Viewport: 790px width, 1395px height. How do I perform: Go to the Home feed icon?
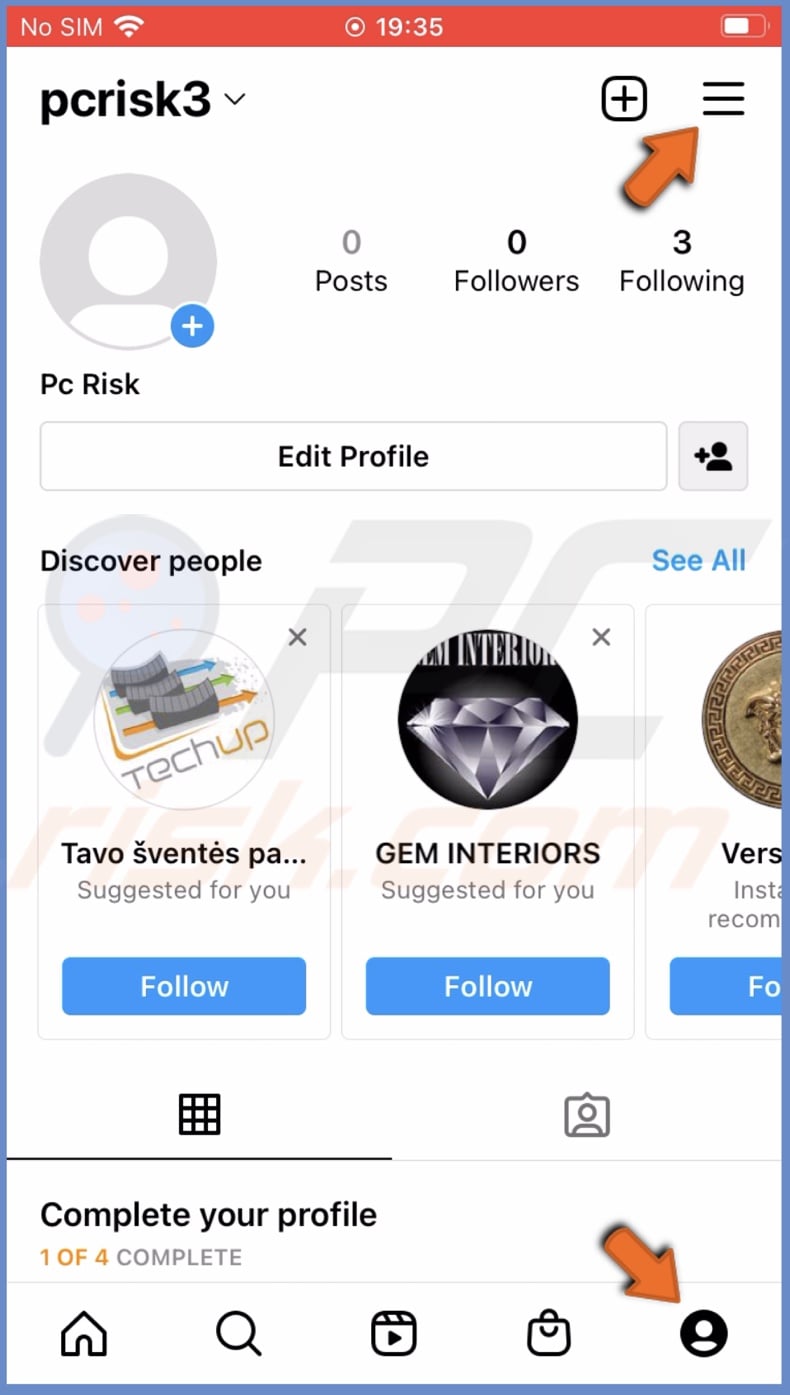(x=84, y=1333)
